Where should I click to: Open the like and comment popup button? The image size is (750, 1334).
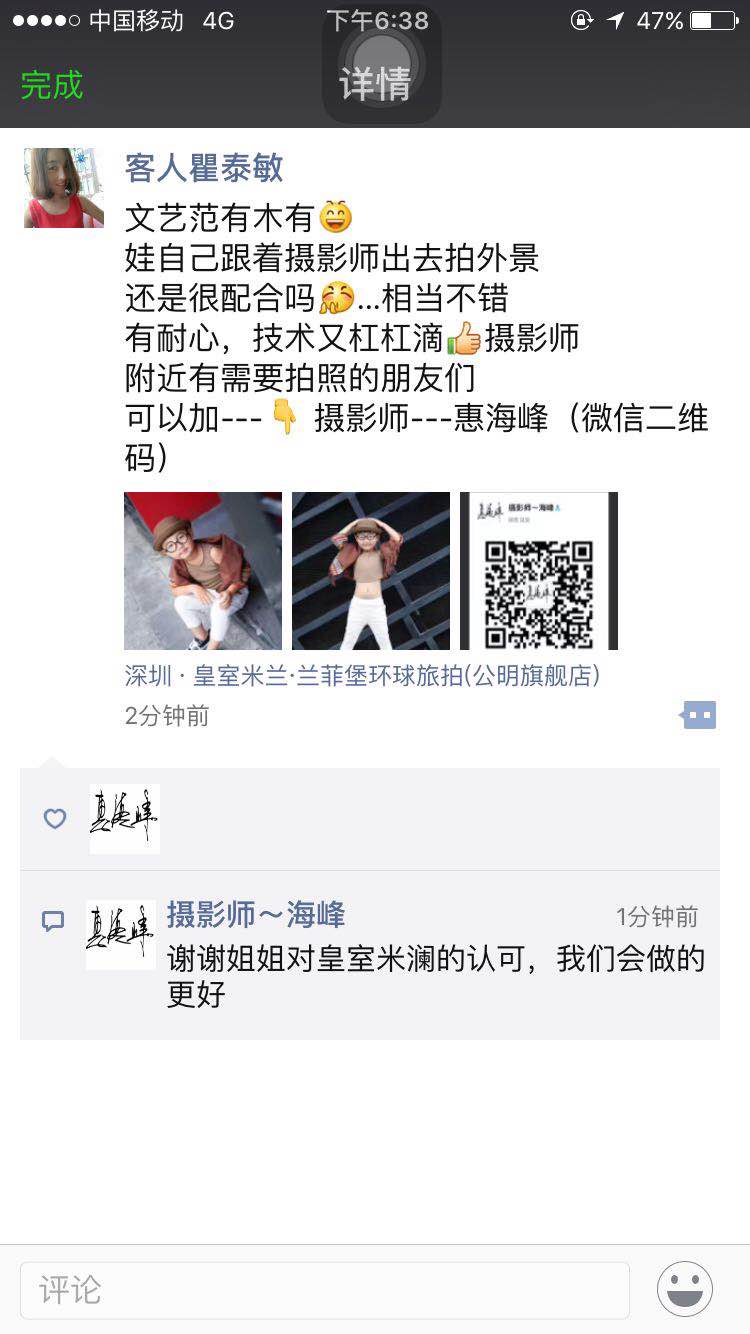[699, 715]
